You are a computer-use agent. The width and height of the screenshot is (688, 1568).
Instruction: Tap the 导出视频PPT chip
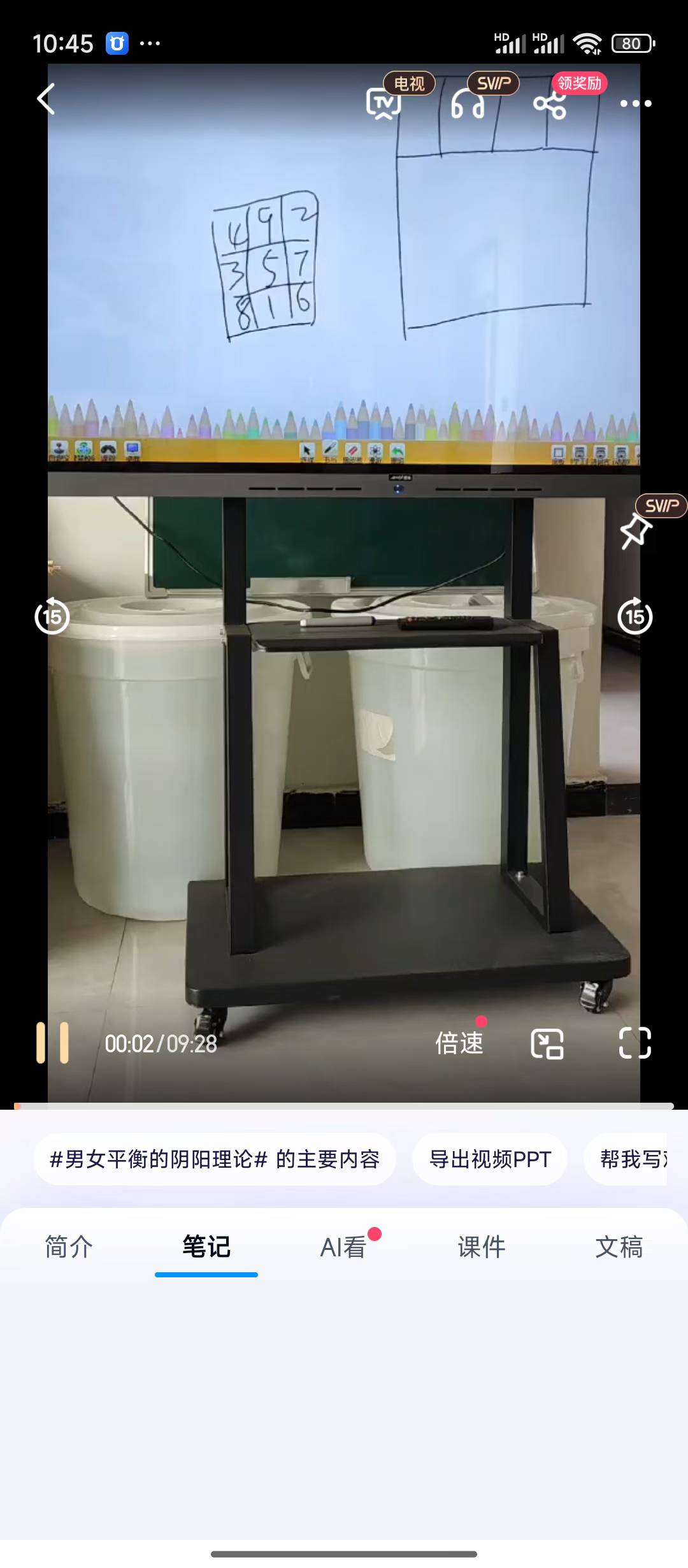point(490,1159)
